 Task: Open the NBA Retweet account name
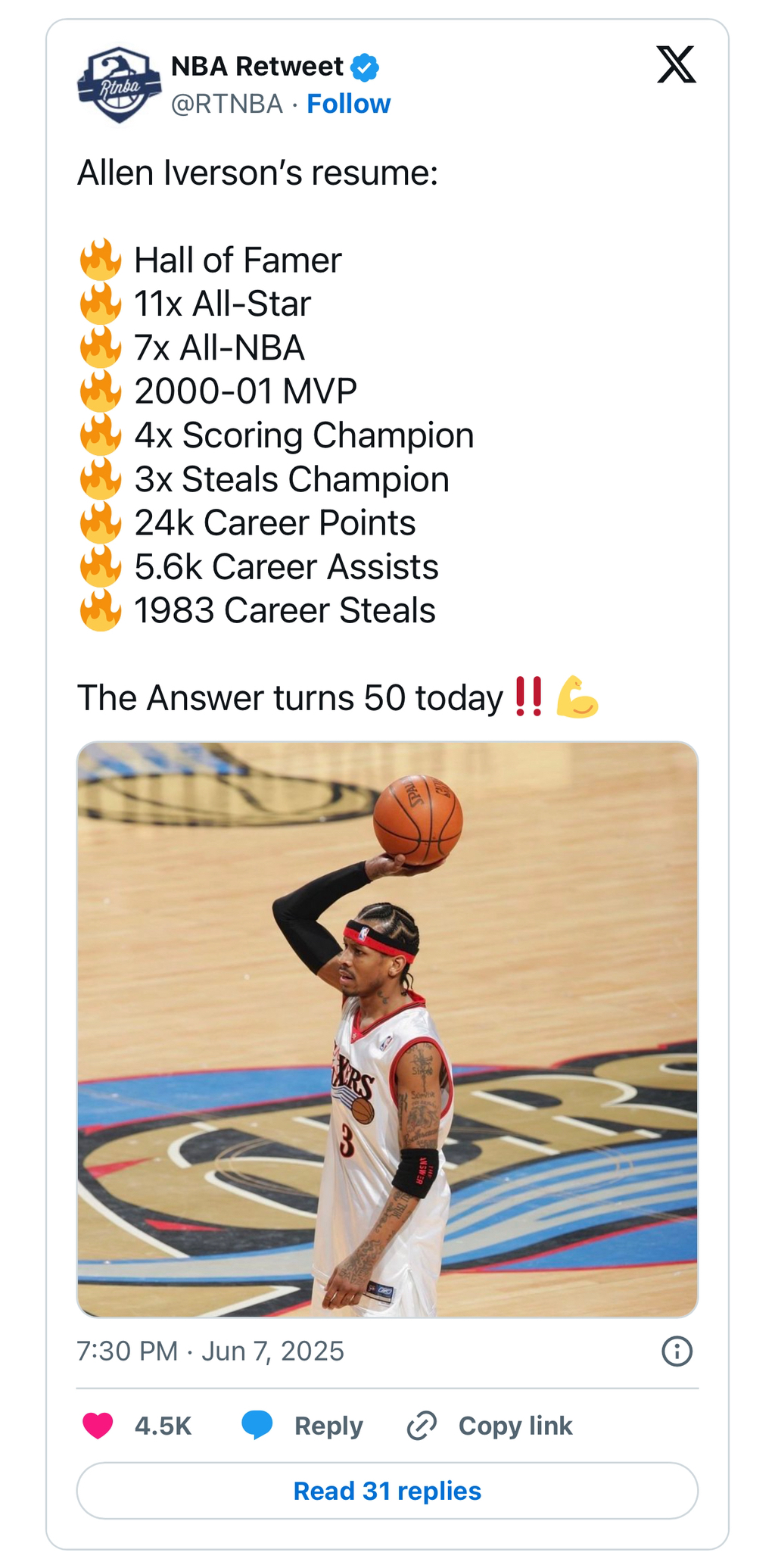click(x=257, y=67)
